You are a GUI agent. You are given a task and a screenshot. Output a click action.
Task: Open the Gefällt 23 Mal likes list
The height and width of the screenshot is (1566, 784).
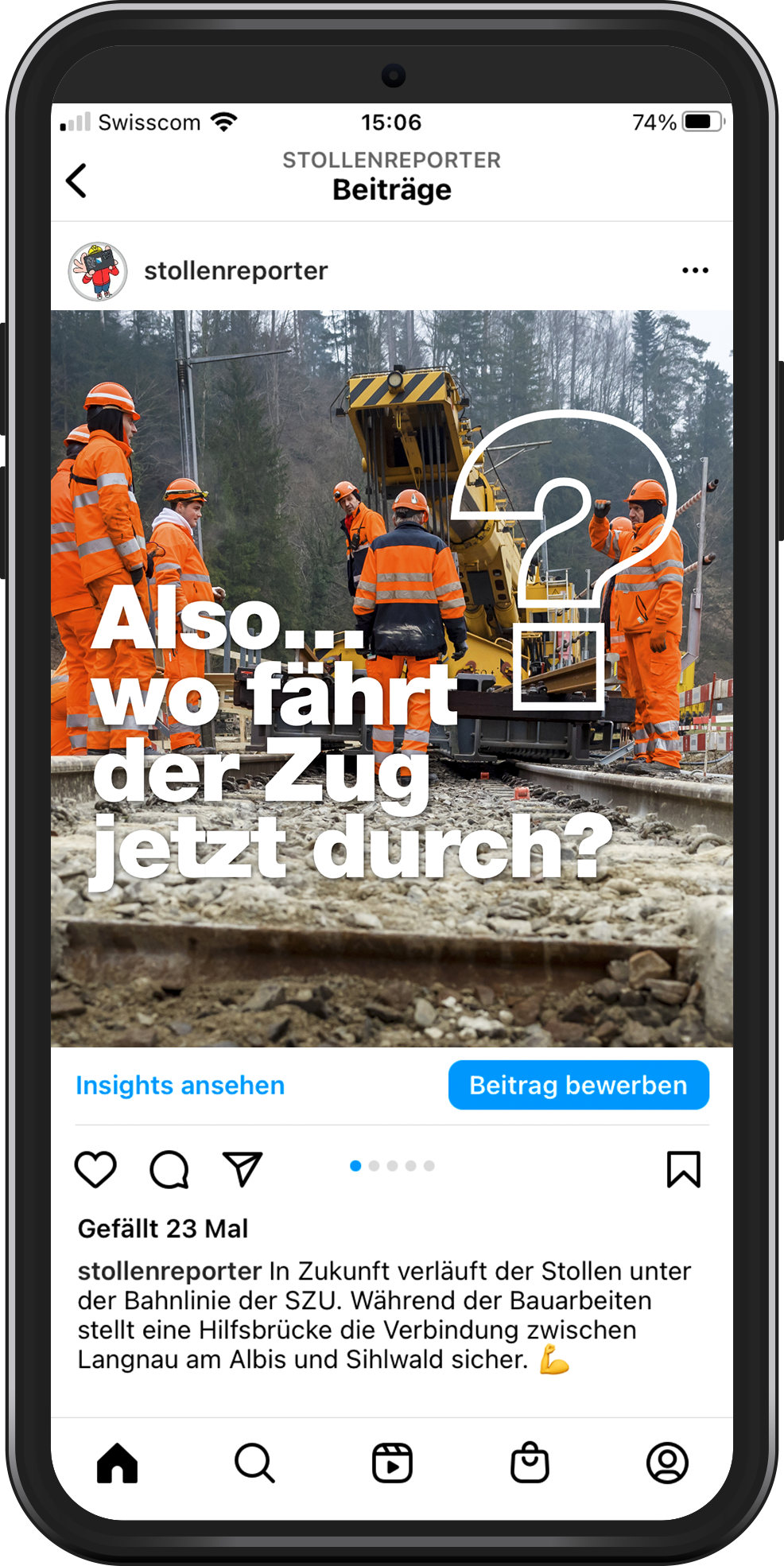point(163,1229)
